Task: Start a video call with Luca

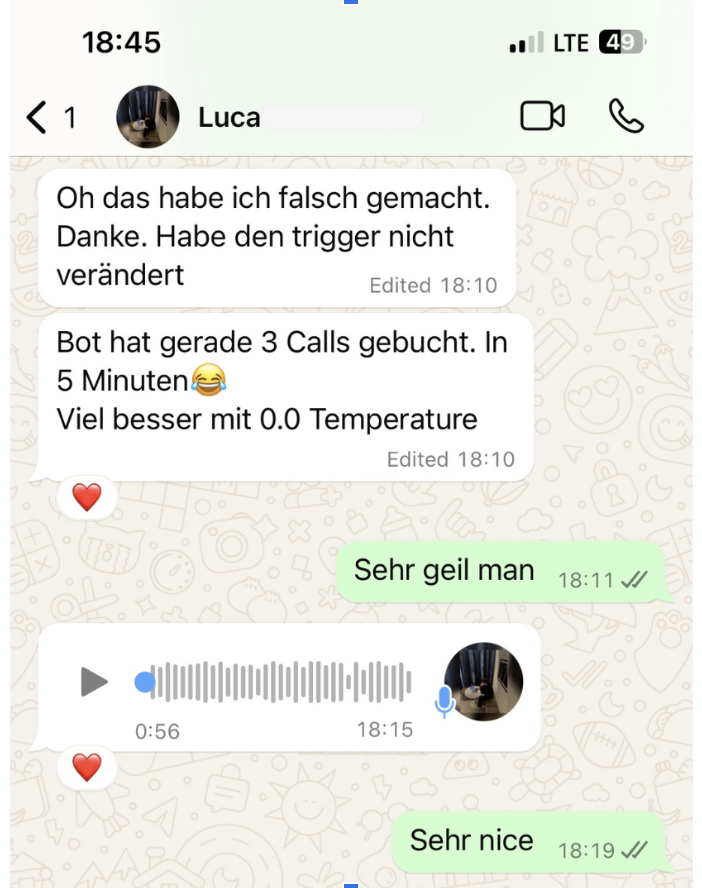Action: coord(542,117)
